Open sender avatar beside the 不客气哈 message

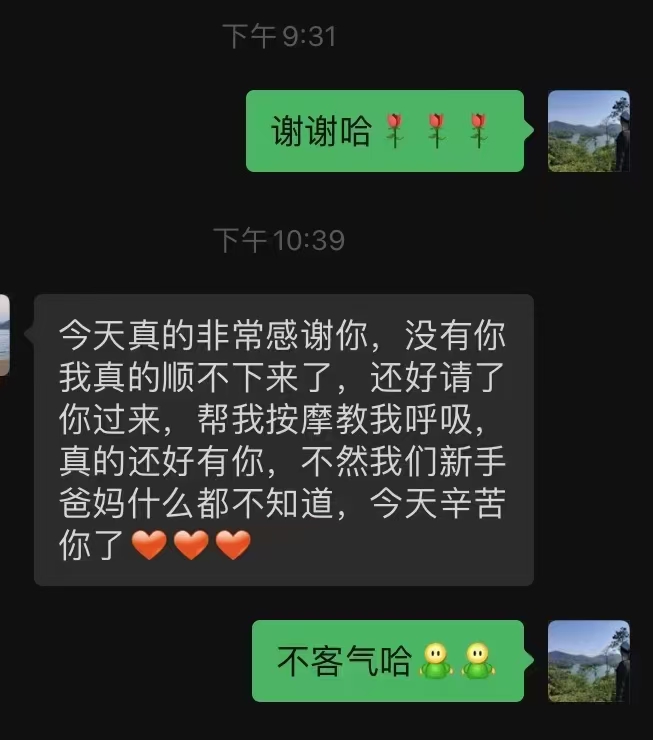point(588,660)
